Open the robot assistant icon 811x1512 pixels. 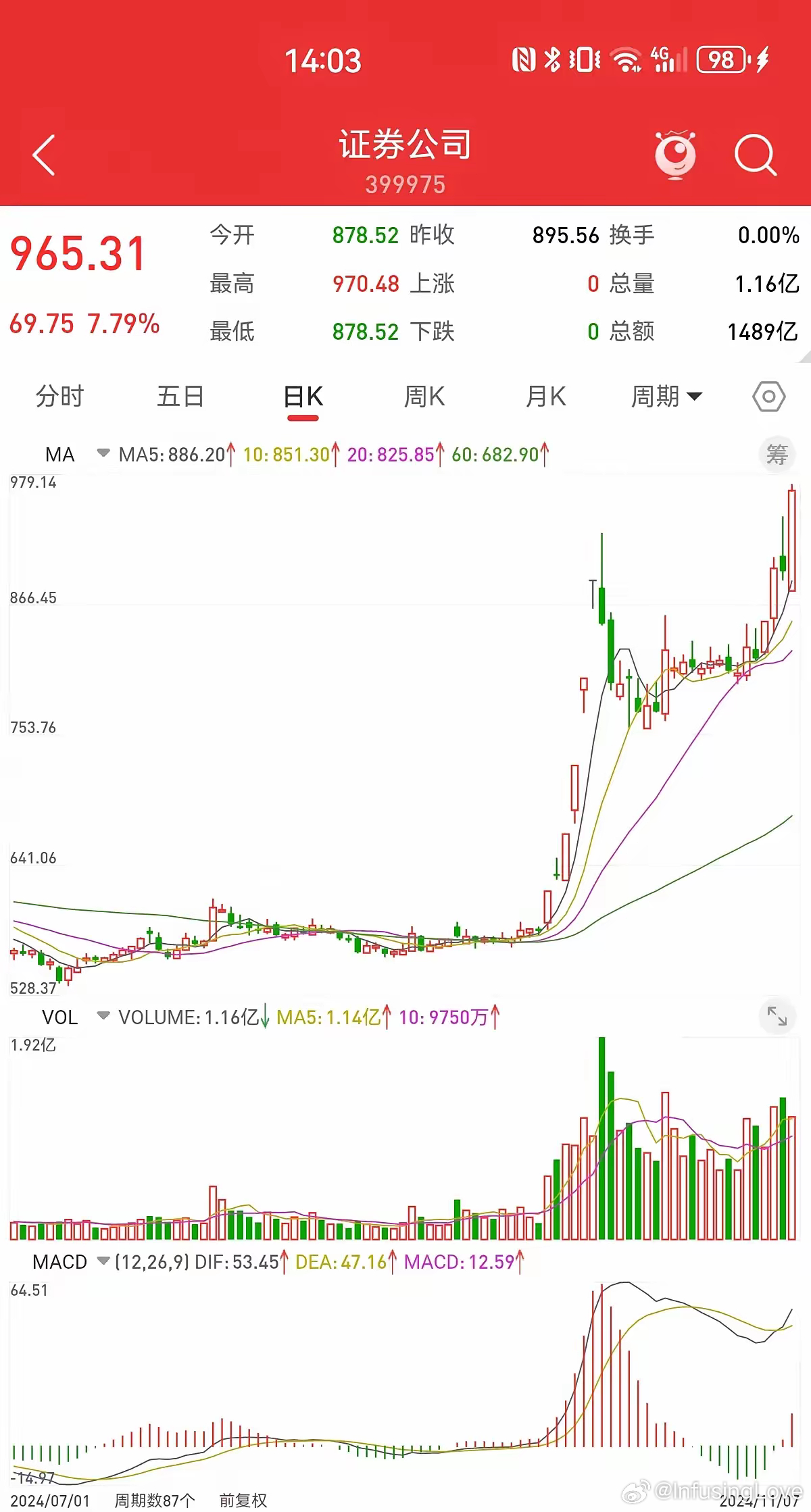[x=675, y=155]
